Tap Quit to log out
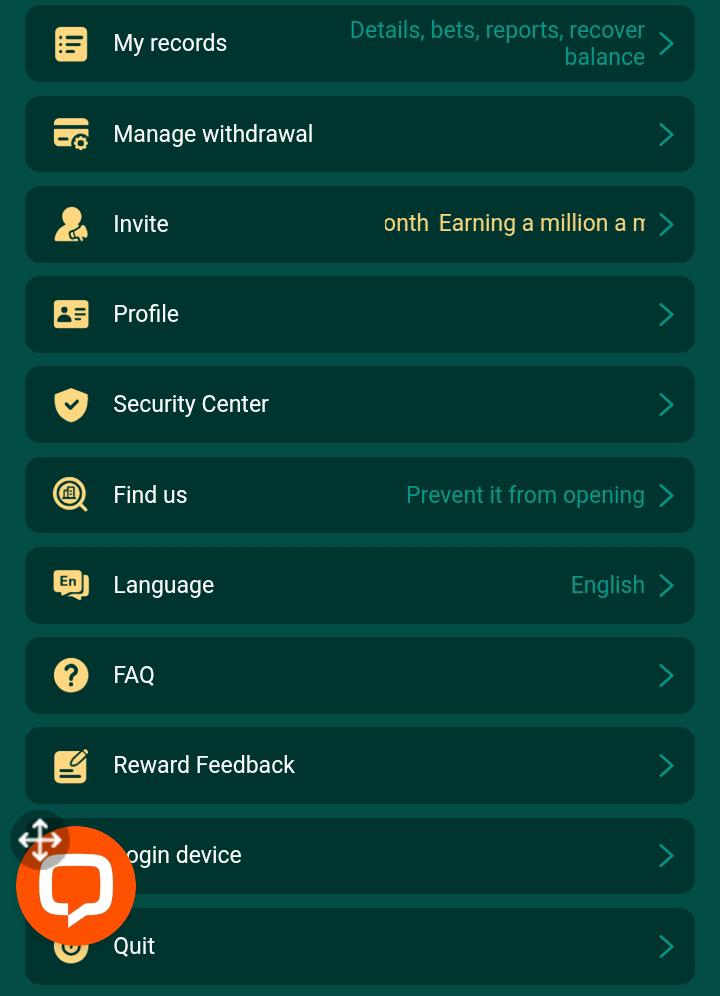This screenshot has width=720, height=996. tap(400, 946)
